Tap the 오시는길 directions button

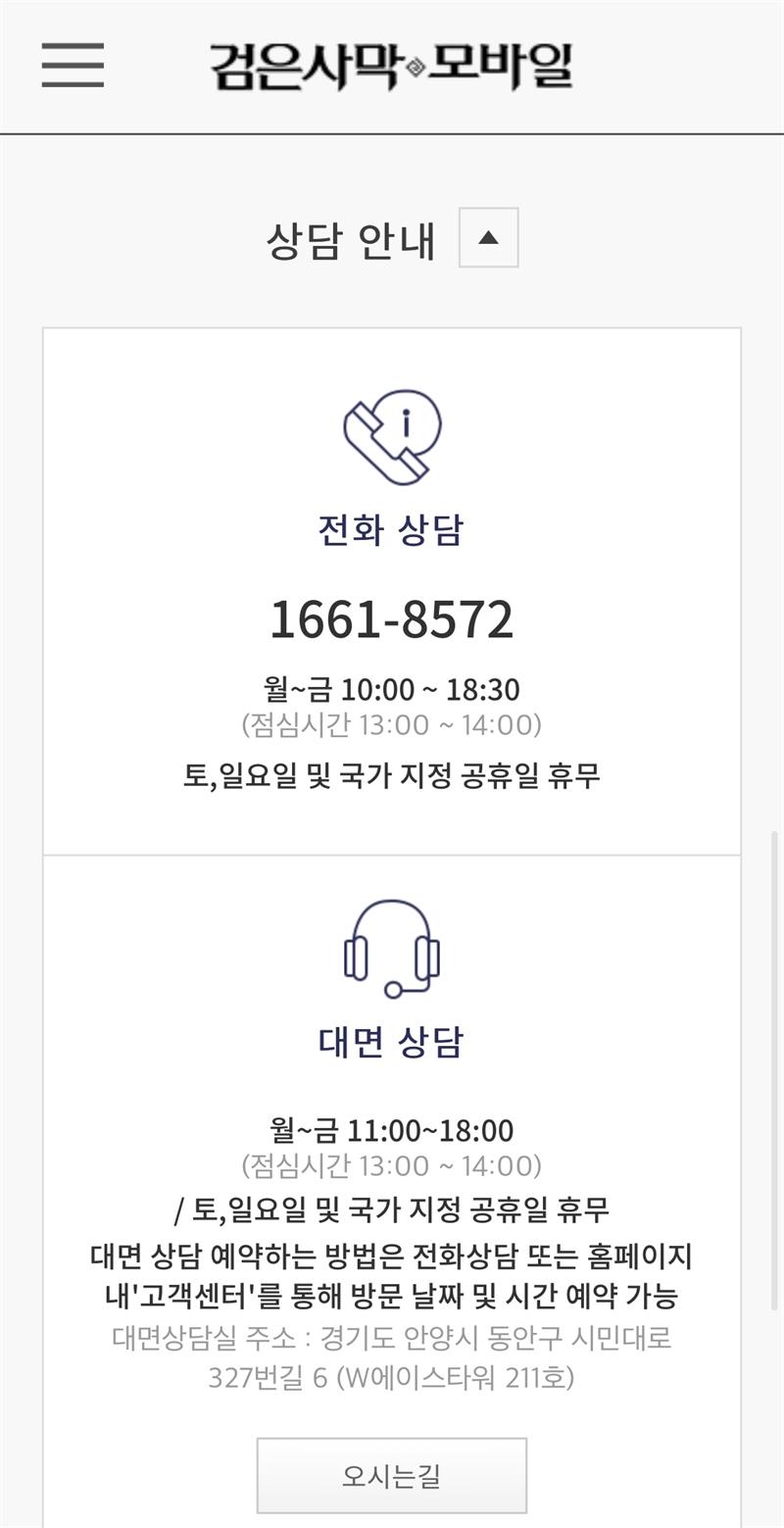tap(392, 1476)
